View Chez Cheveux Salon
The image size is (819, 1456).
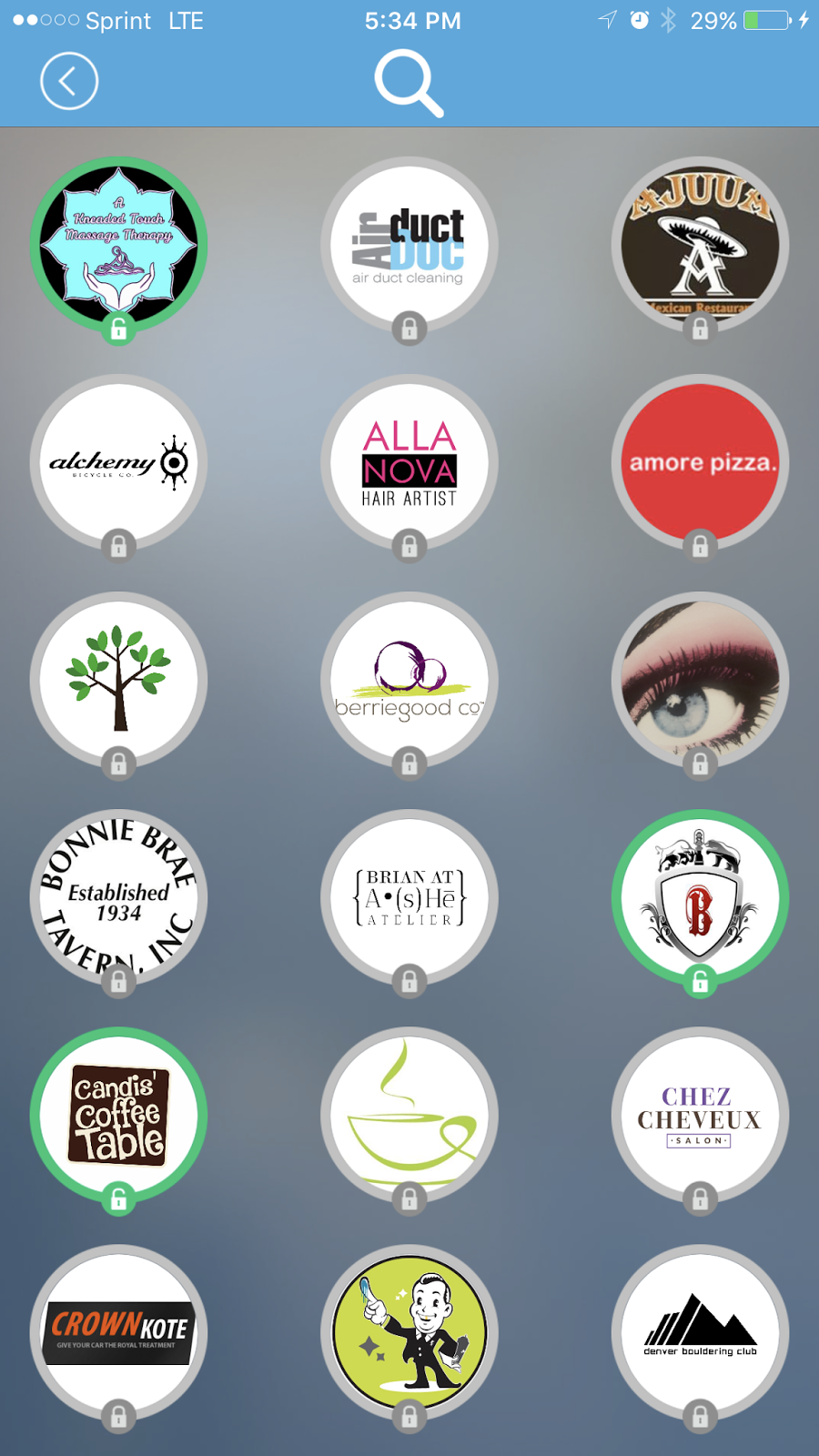700,1116
